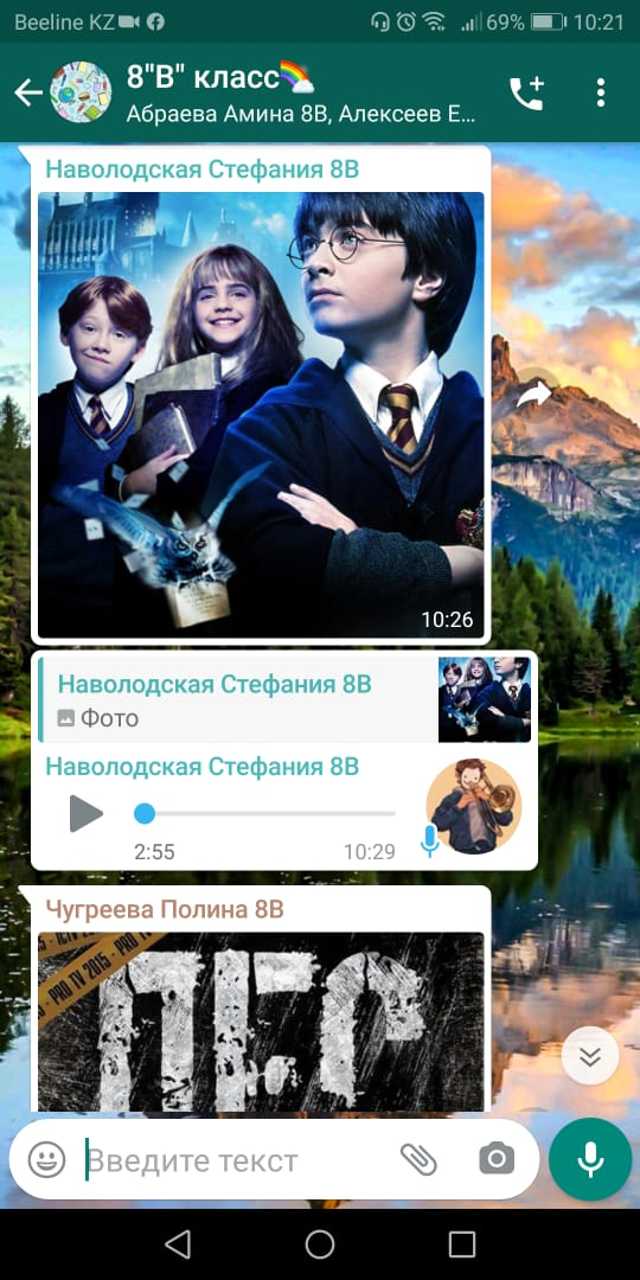Jump to the latest messages
The height and width of the screenshot is (1280, 640).
pyautogui.click(x=590, y=1056)
